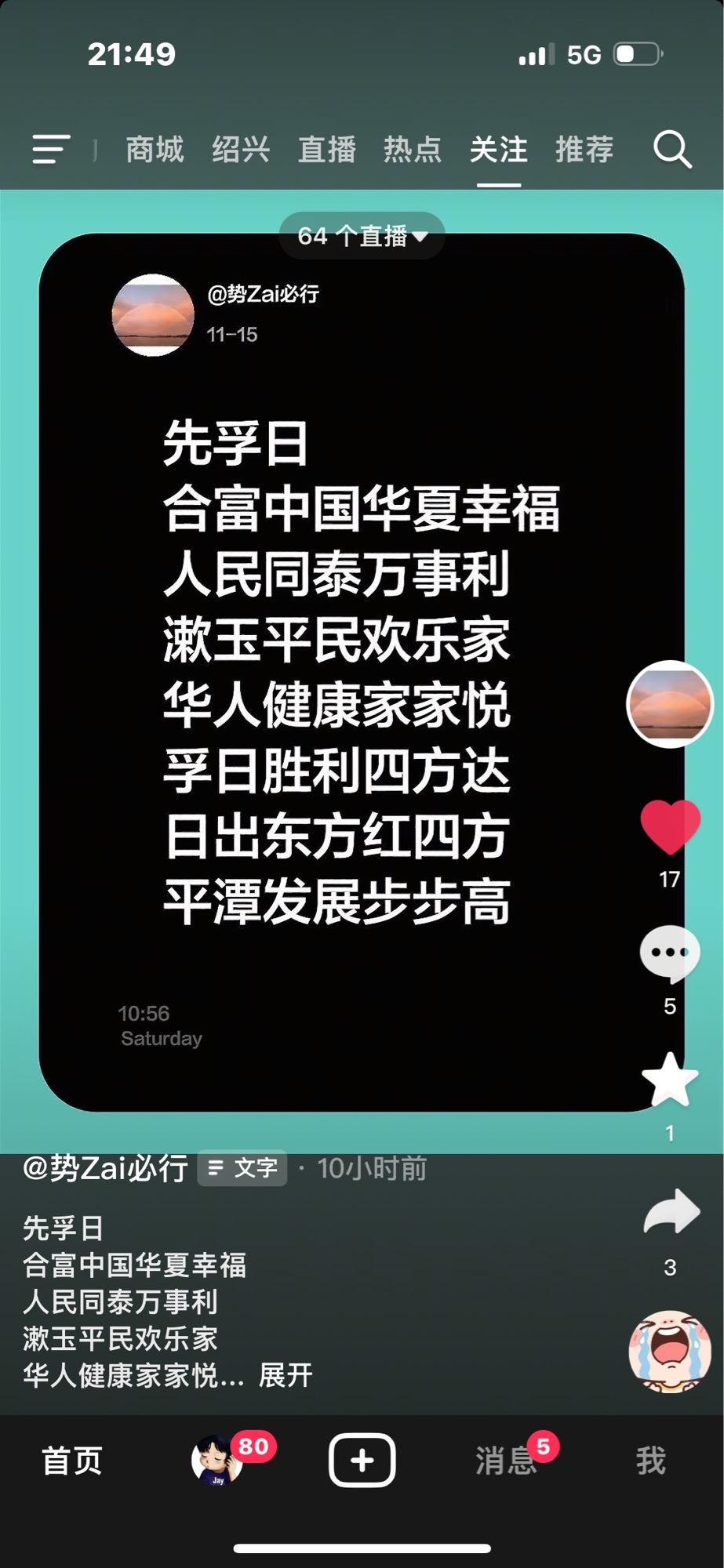Go to the 首页 tab
This screenshot has height=1568, width=724.
point(72,1461)
